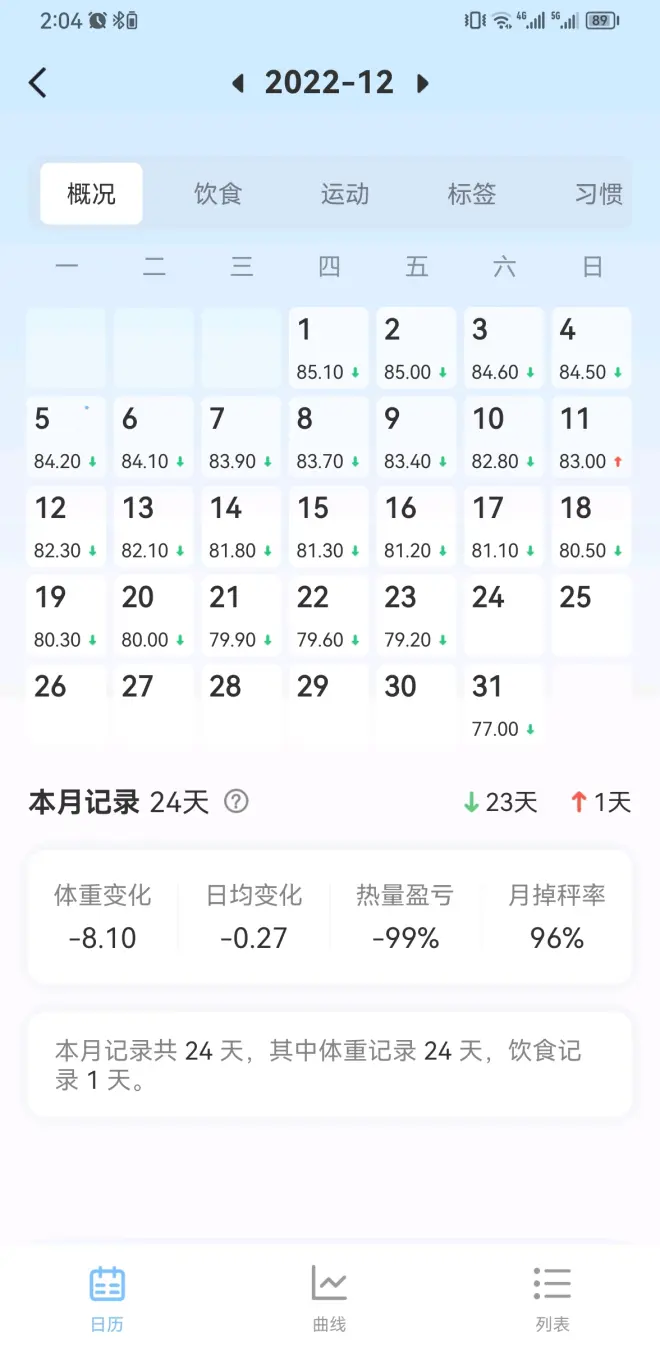Switch to the 曲线 chart view
This screenshot has height=1347, width=660.
click(329, 1297)
